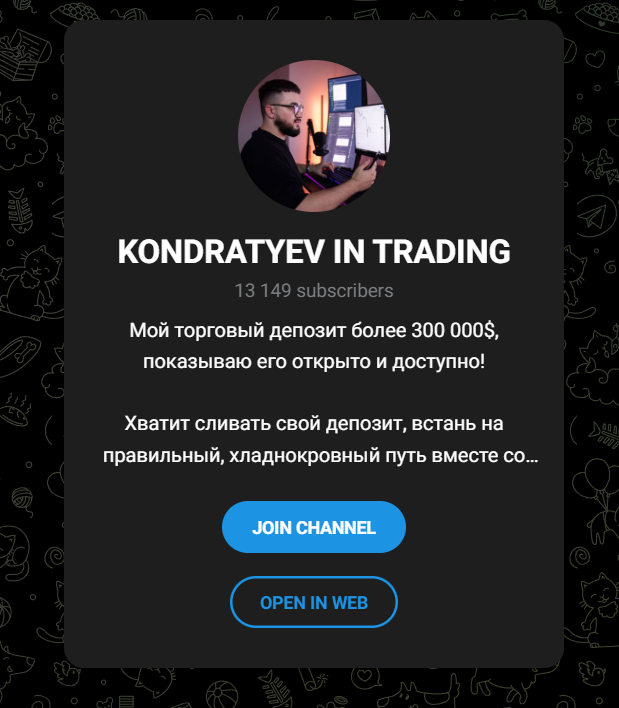Join the Kondratyev in Trading channel
Screen dimensions: 619x708
[313, 527]
